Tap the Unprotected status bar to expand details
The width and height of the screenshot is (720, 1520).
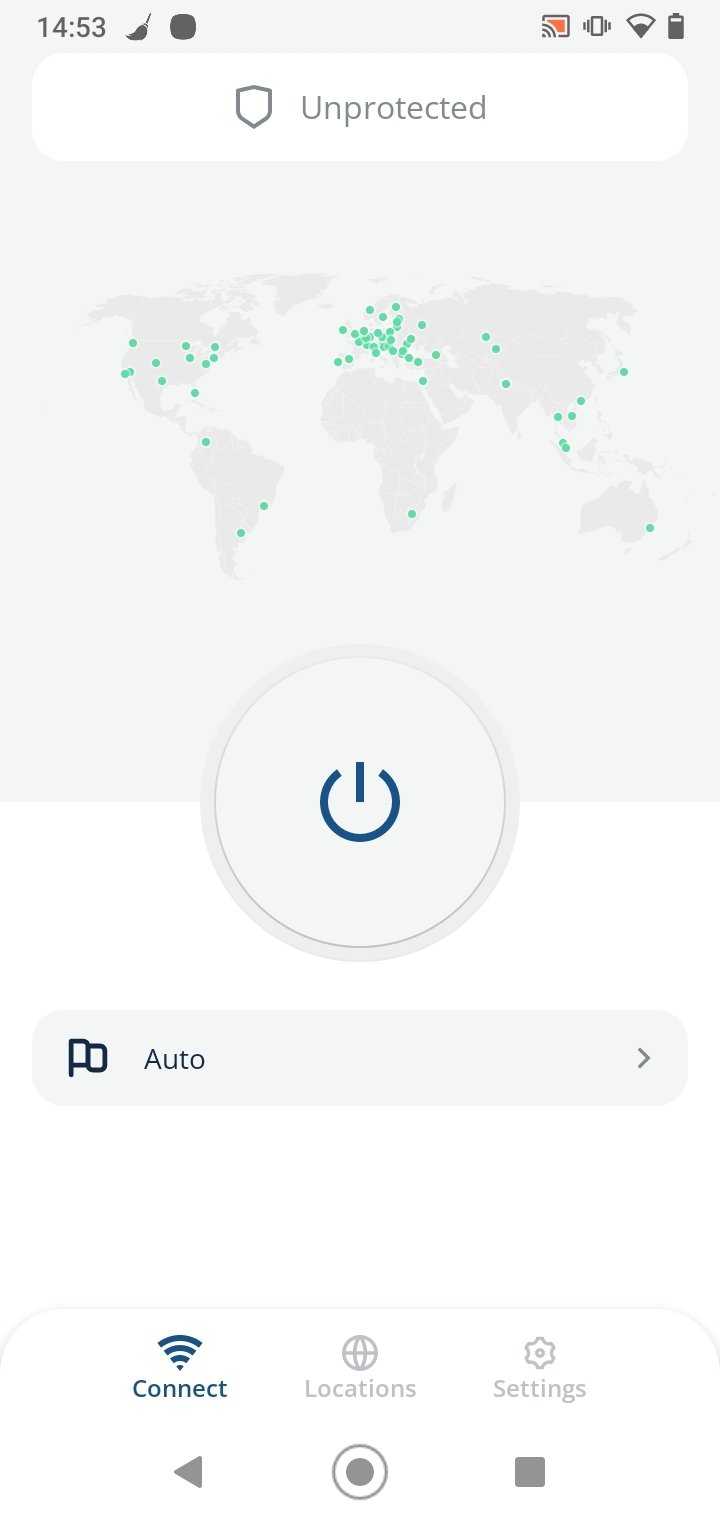pos(360,106)
